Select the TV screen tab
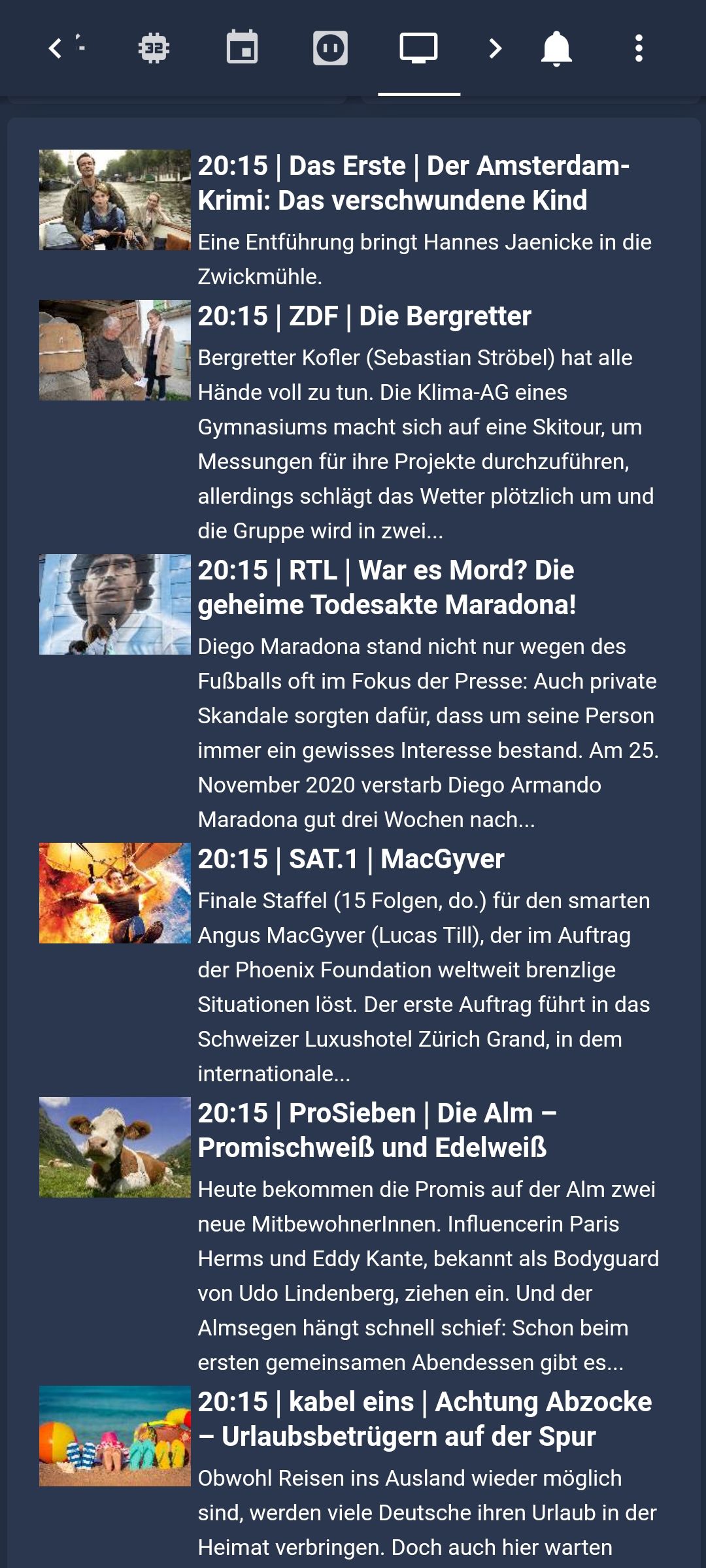Screen dimensions: 706x1568 point(418,48)
